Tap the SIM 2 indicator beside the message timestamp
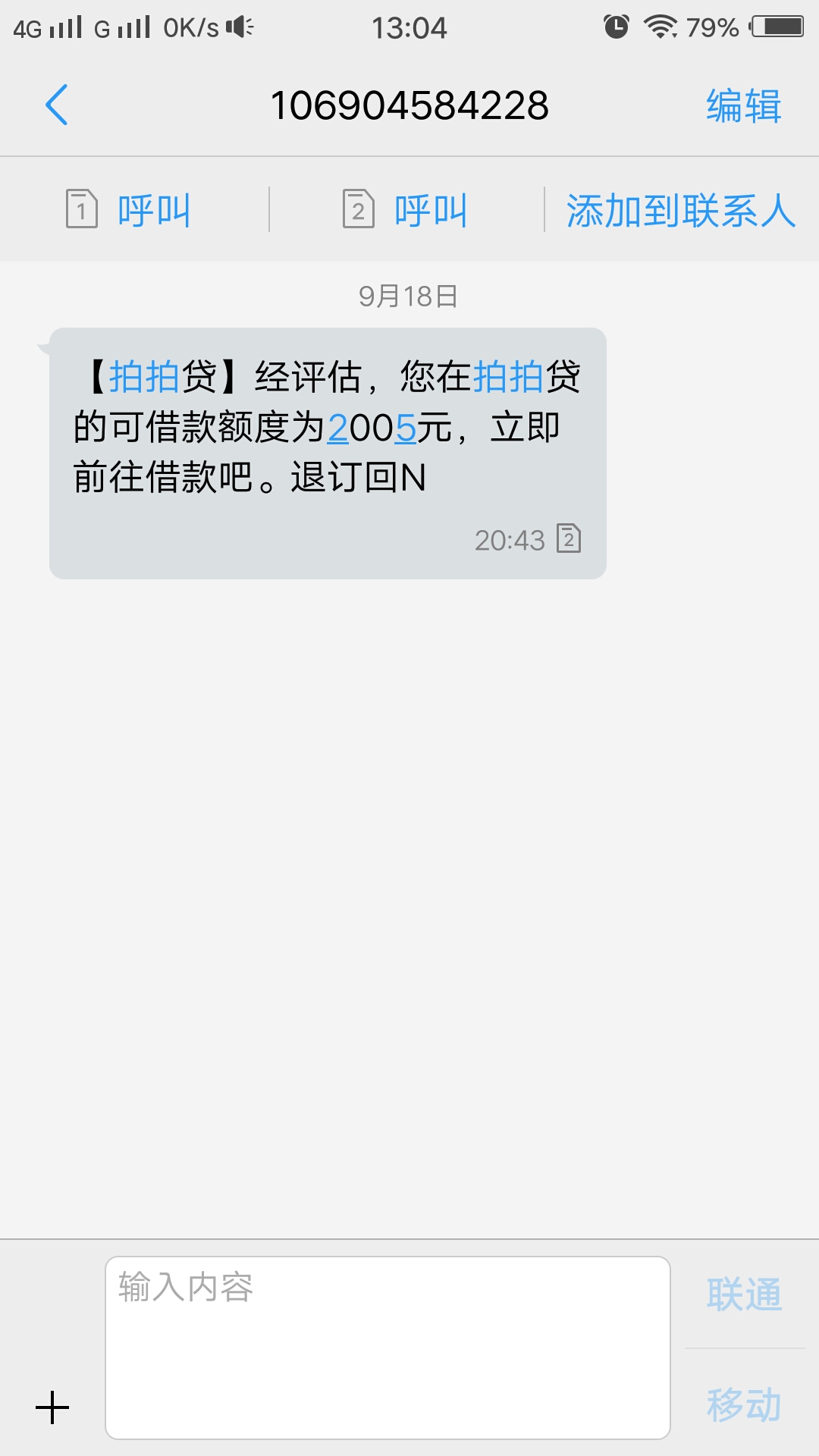Image resolution: width=819 pixels, height=1456 pixels. coord(570,540)
